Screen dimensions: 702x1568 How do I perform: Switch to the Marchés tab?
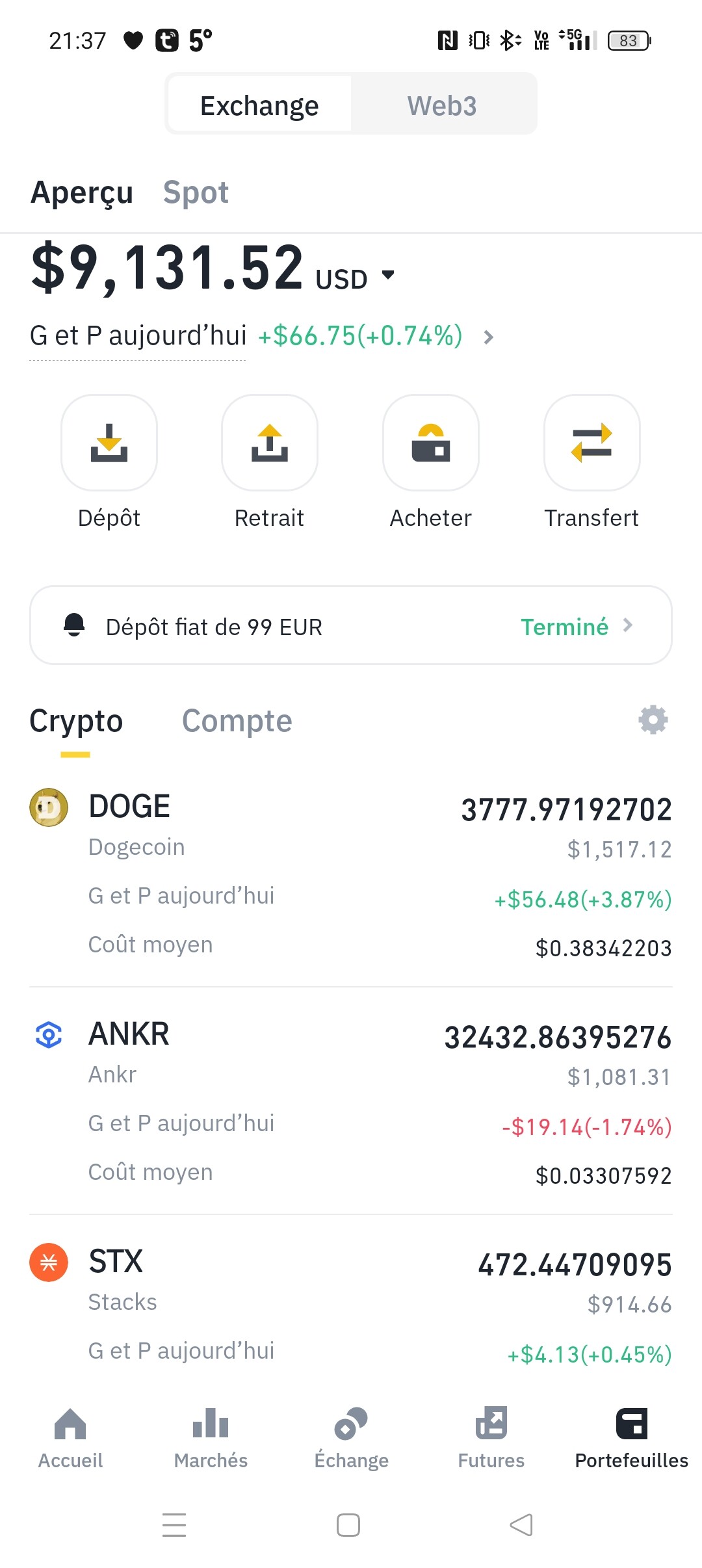click(211, 1439)
